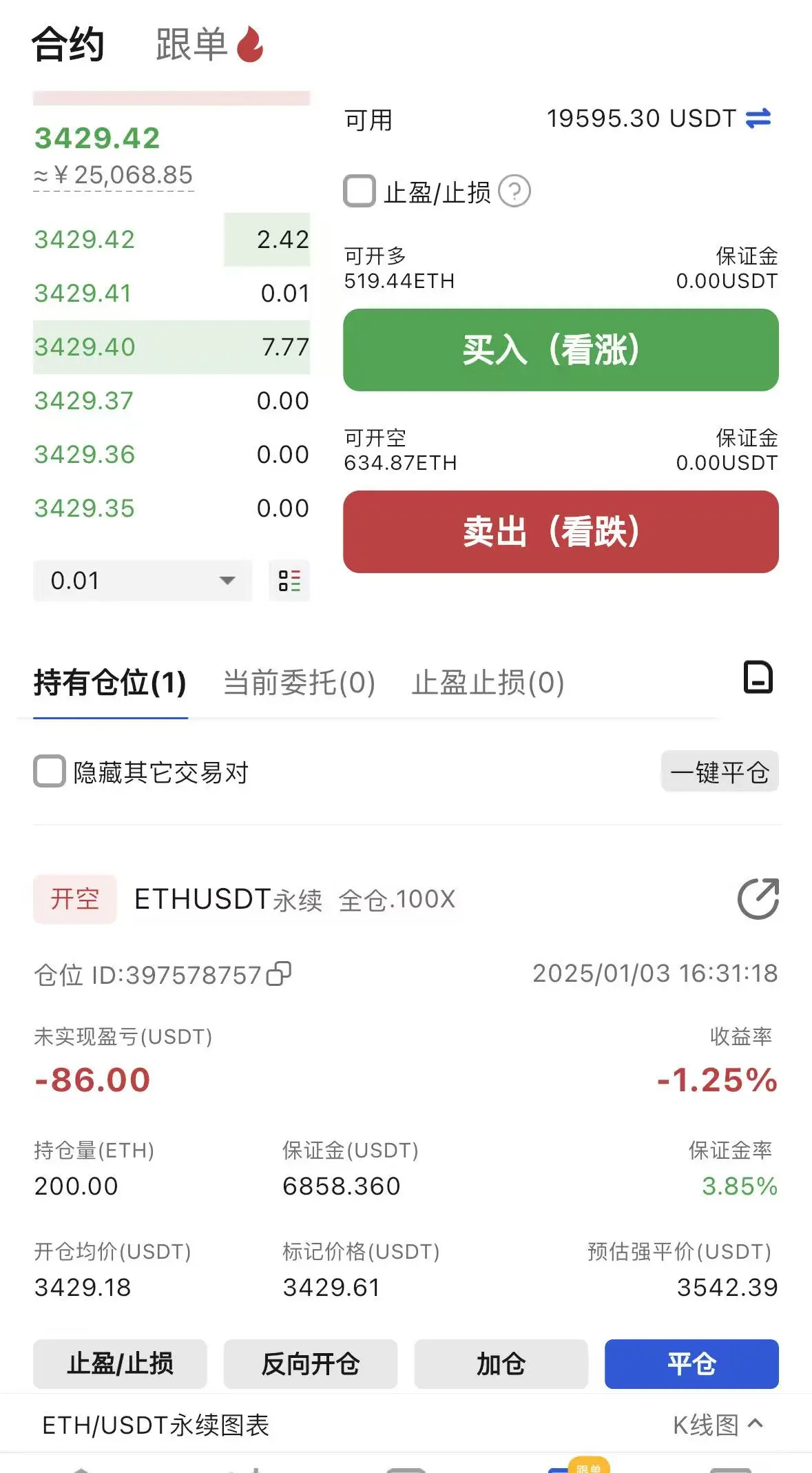The width and height of the screenshot is (812, 1473).
Task: Switch to 当前委托(0) tab
Action: click(299, 683)
